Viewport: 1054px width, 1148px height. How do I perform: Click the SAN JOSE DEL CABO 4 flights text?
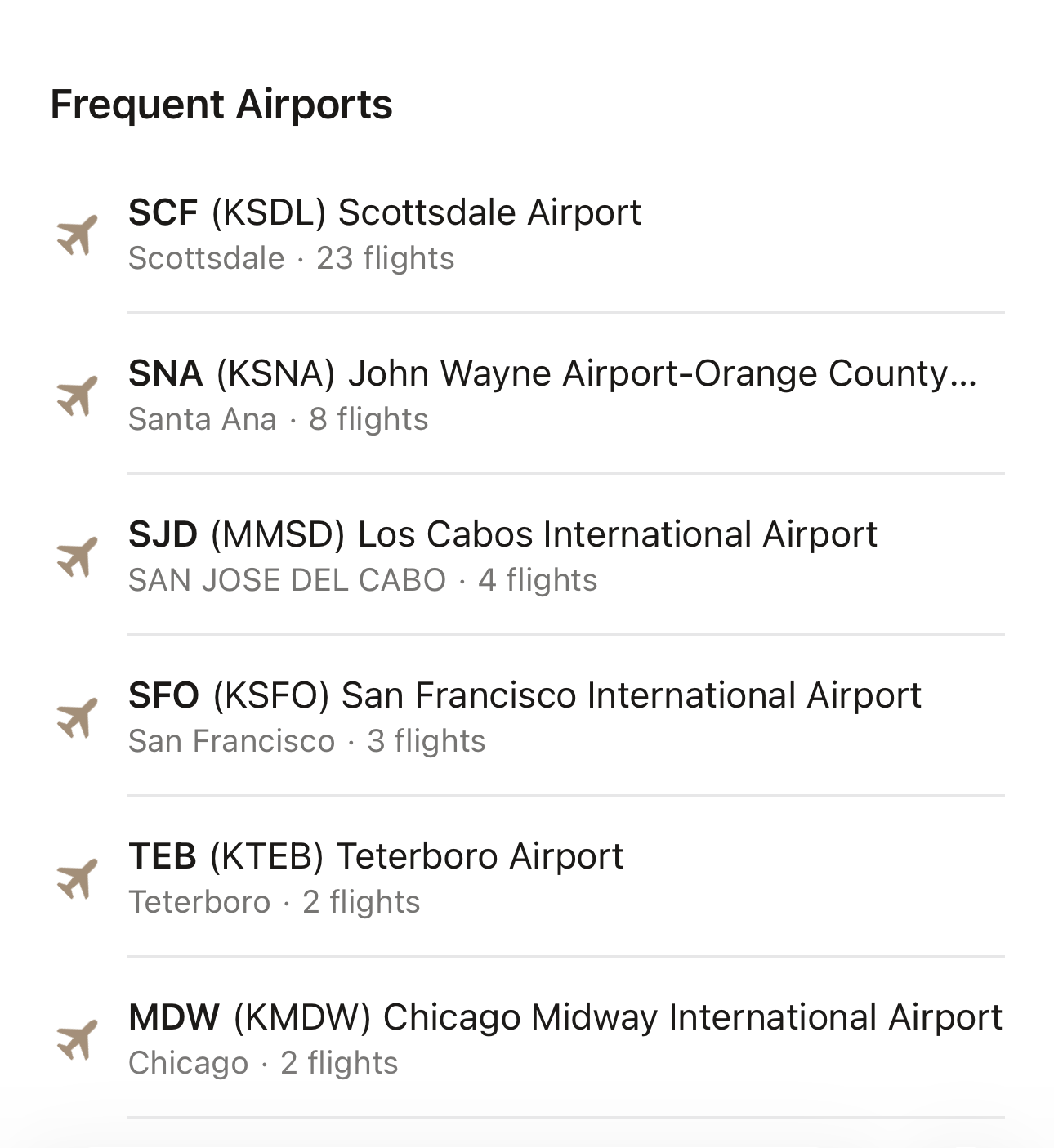363,580
